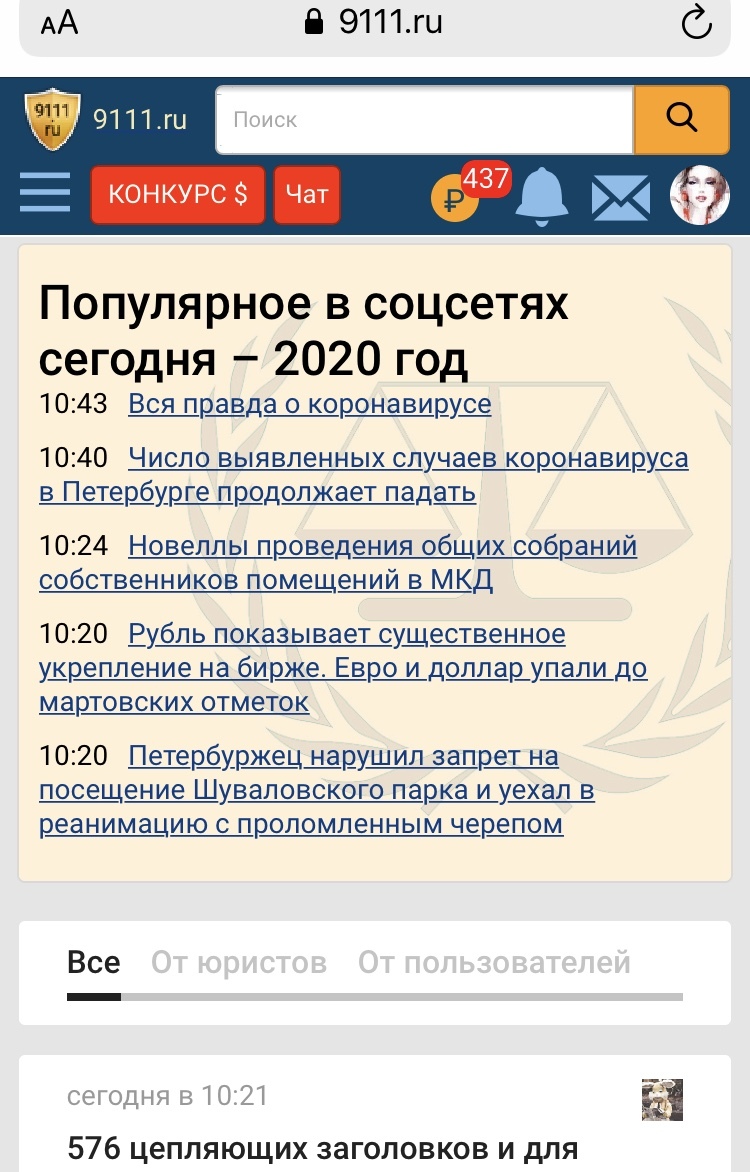Tap the Поиск search field
Screen dimensions: 750x1172
click(424, 120)
